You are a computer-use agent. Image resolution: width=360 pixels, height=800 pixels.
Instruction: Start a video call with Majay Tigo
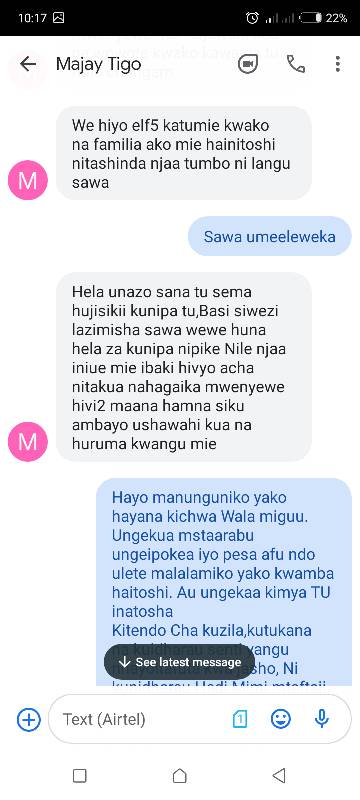click(x=248, y=64)
